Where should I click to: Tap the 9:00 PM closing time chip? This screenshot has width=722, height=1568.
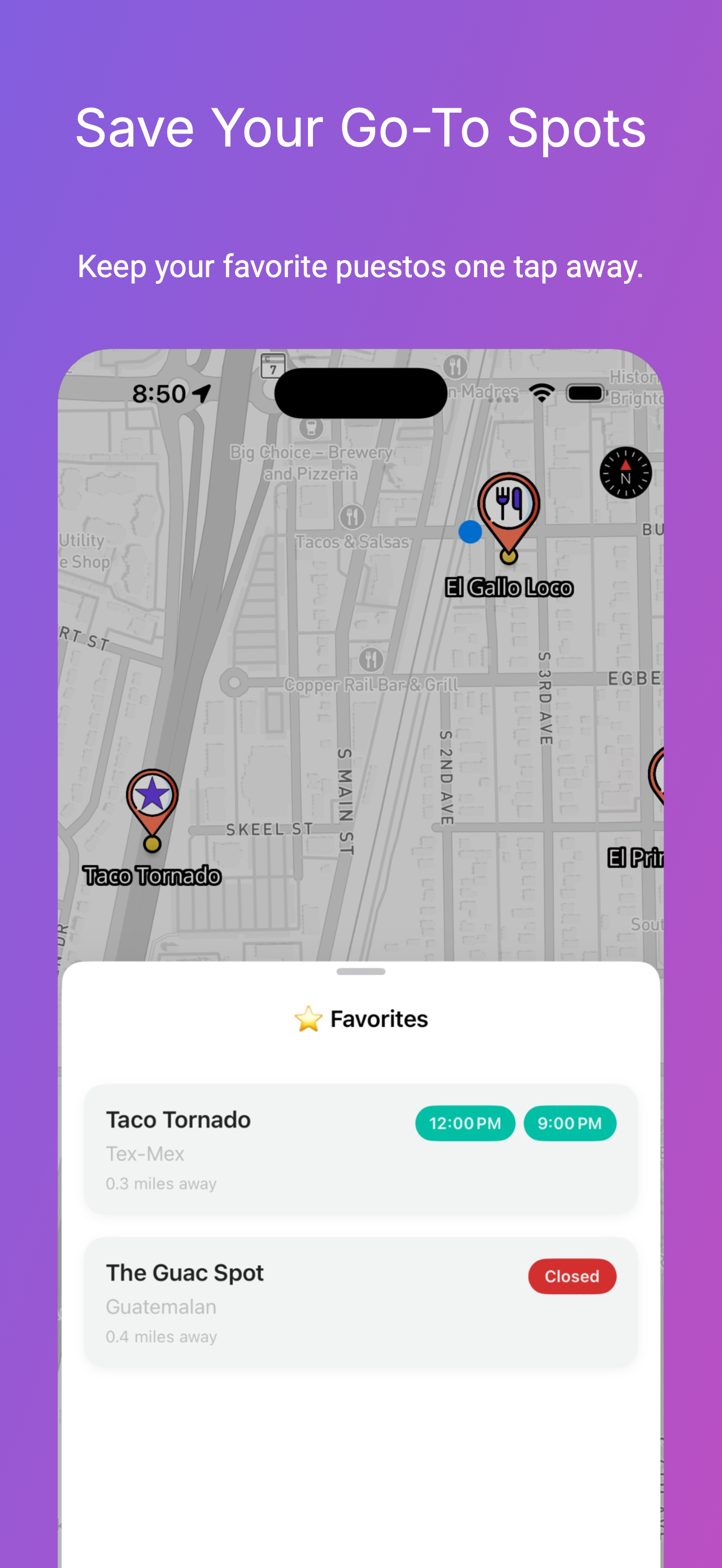tap(569, 1122)
